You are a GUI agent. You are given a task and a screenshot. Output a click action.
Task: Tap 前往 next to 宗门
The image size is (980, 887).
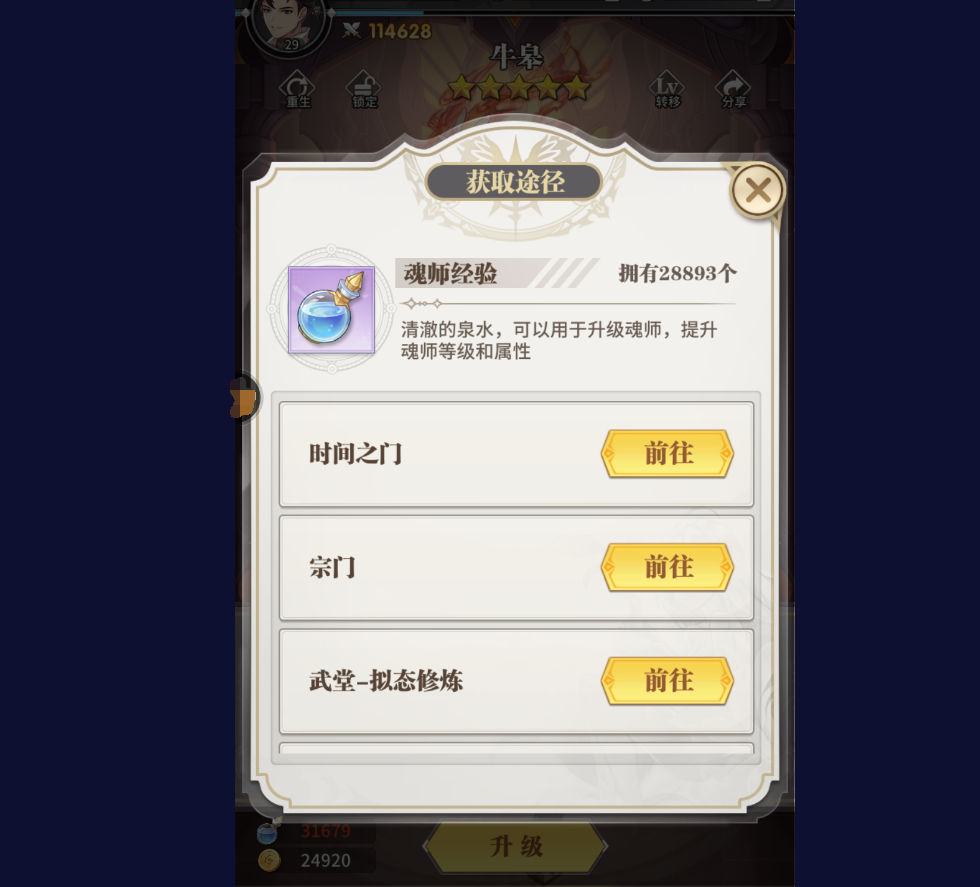[x=667, y=568]
